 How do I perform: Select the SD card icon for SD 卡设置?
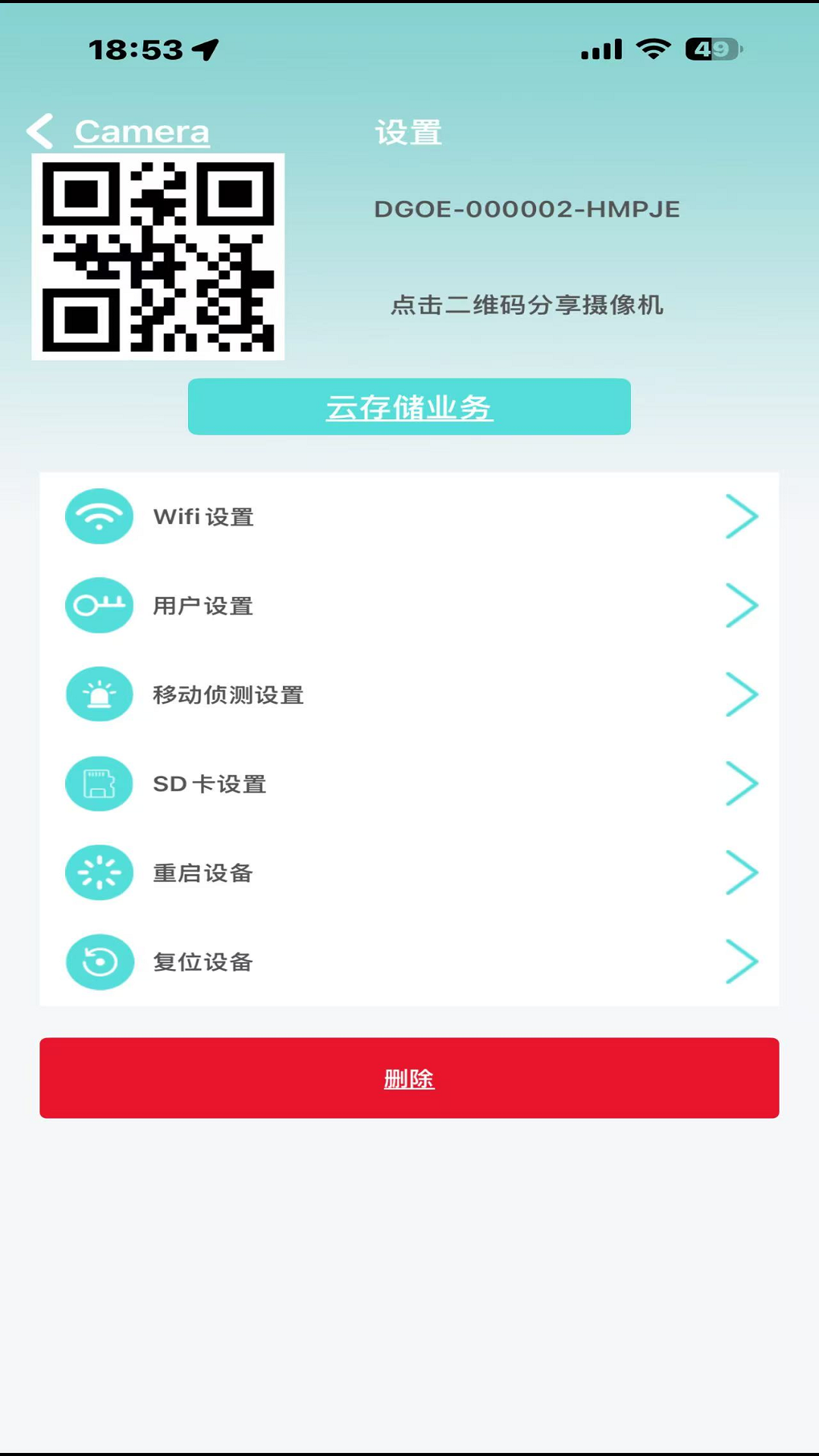[x=99, y=783]
